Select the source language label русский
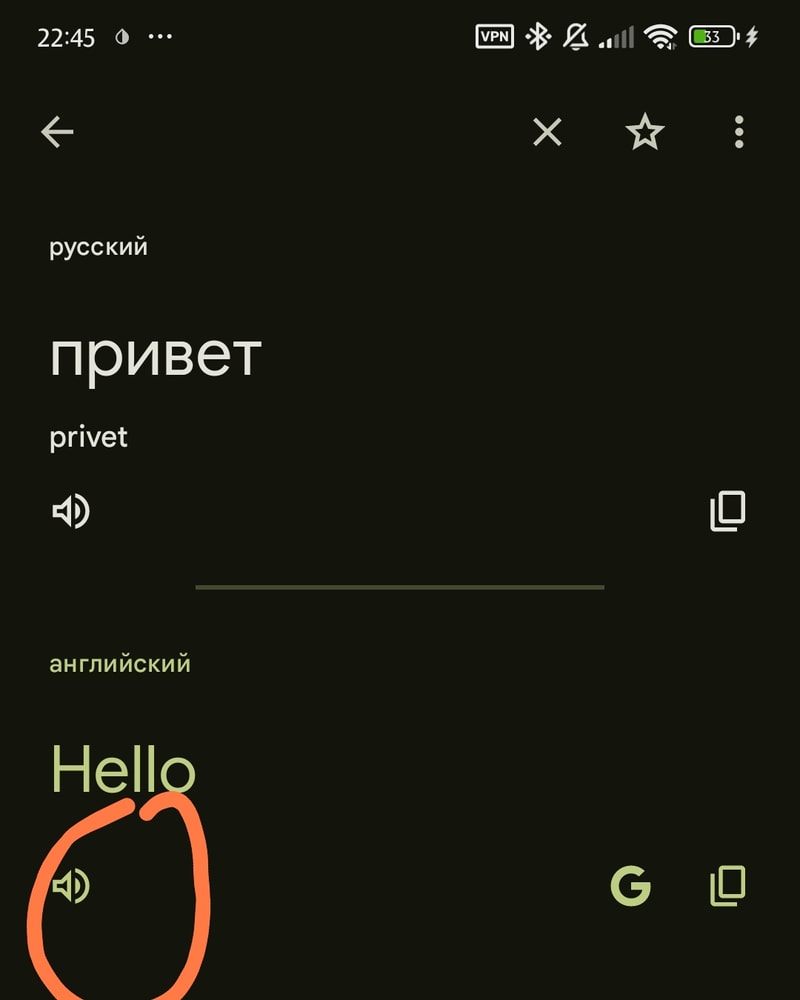The height and width of the screenshot is (1000, 800). pos(100,246)
